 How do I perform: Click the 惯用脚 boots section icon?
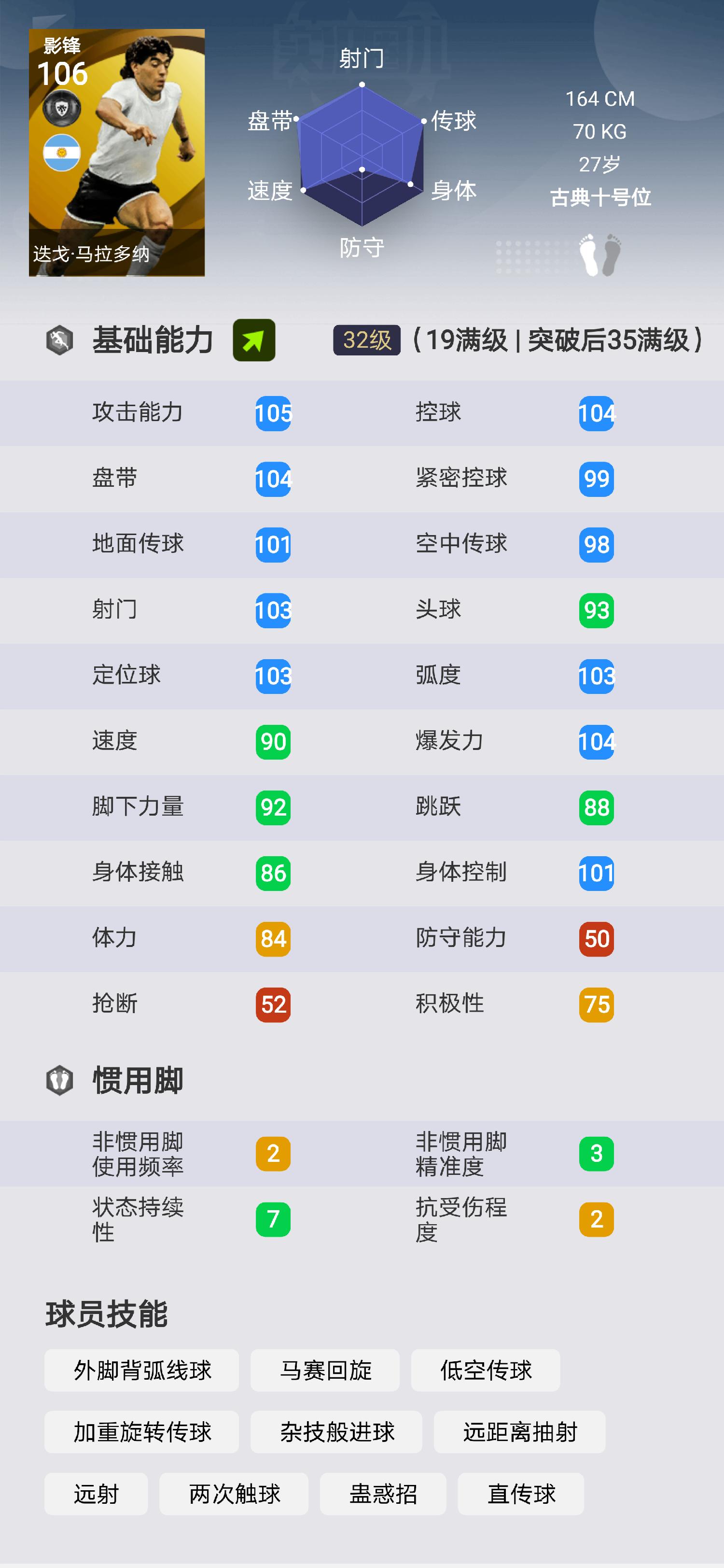59,1080
